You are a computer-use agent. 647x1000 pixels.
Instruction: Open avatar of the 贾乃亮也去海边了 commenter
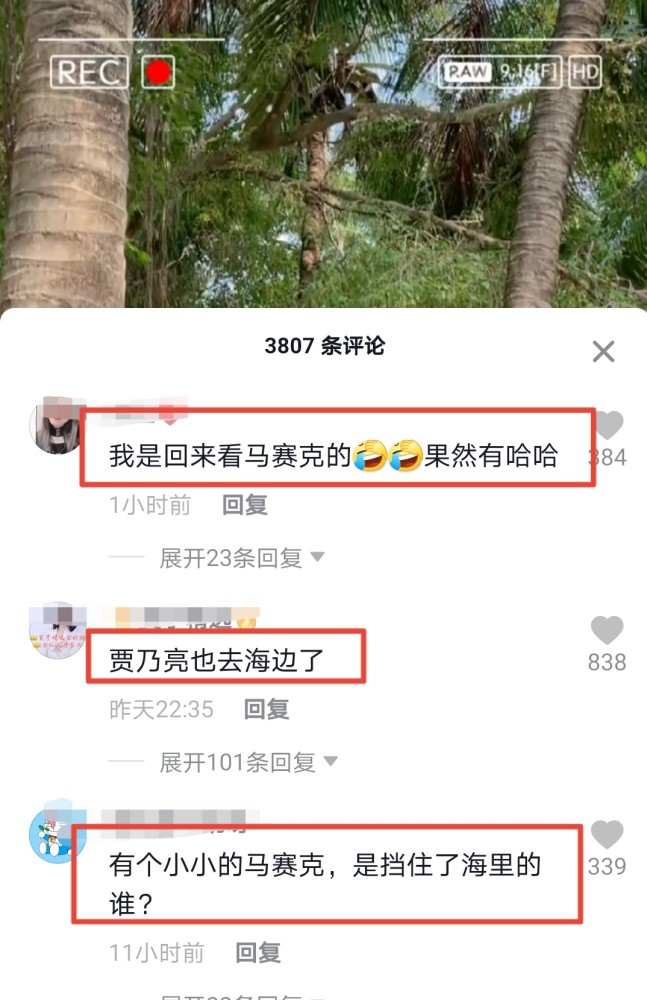tap(58, 630)
